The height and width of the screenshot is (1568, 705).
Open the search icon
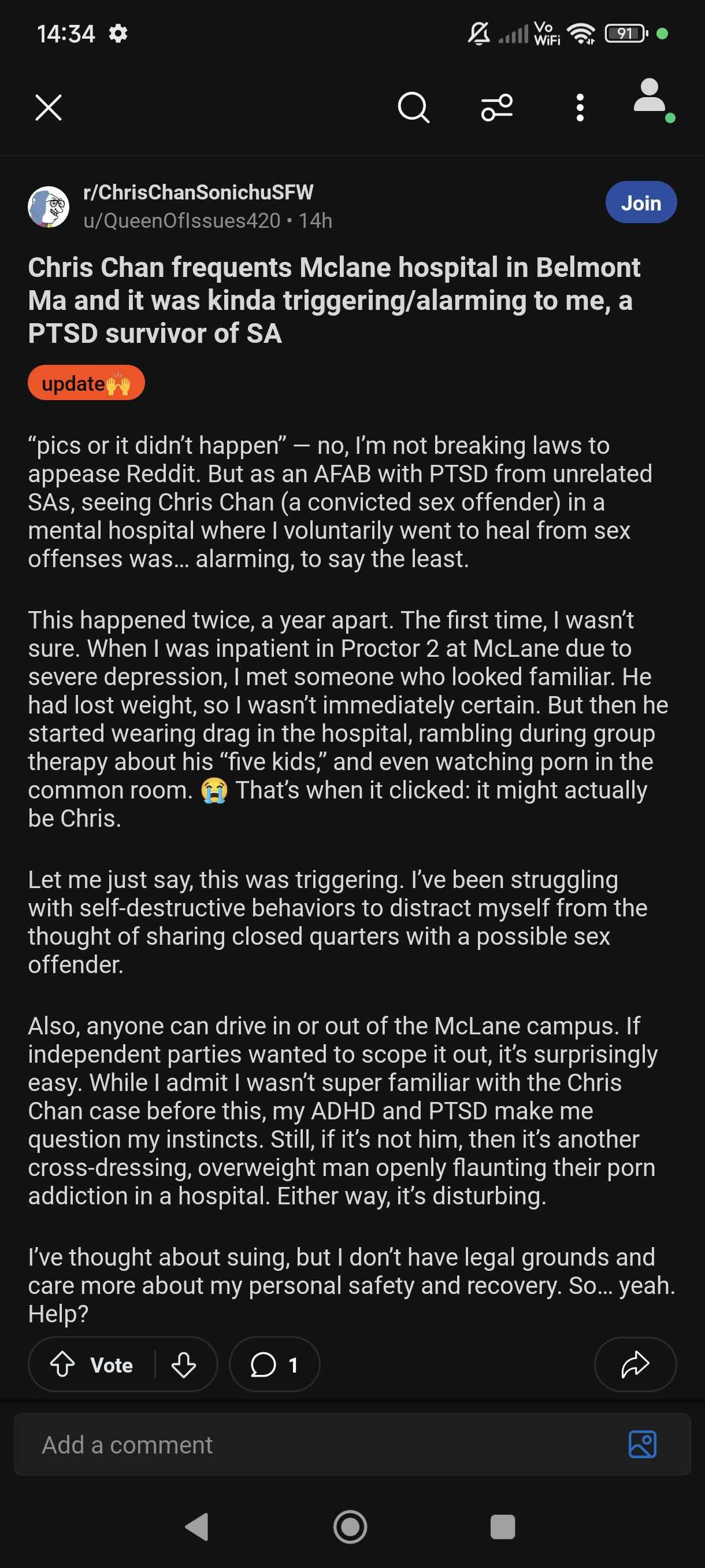414,108
